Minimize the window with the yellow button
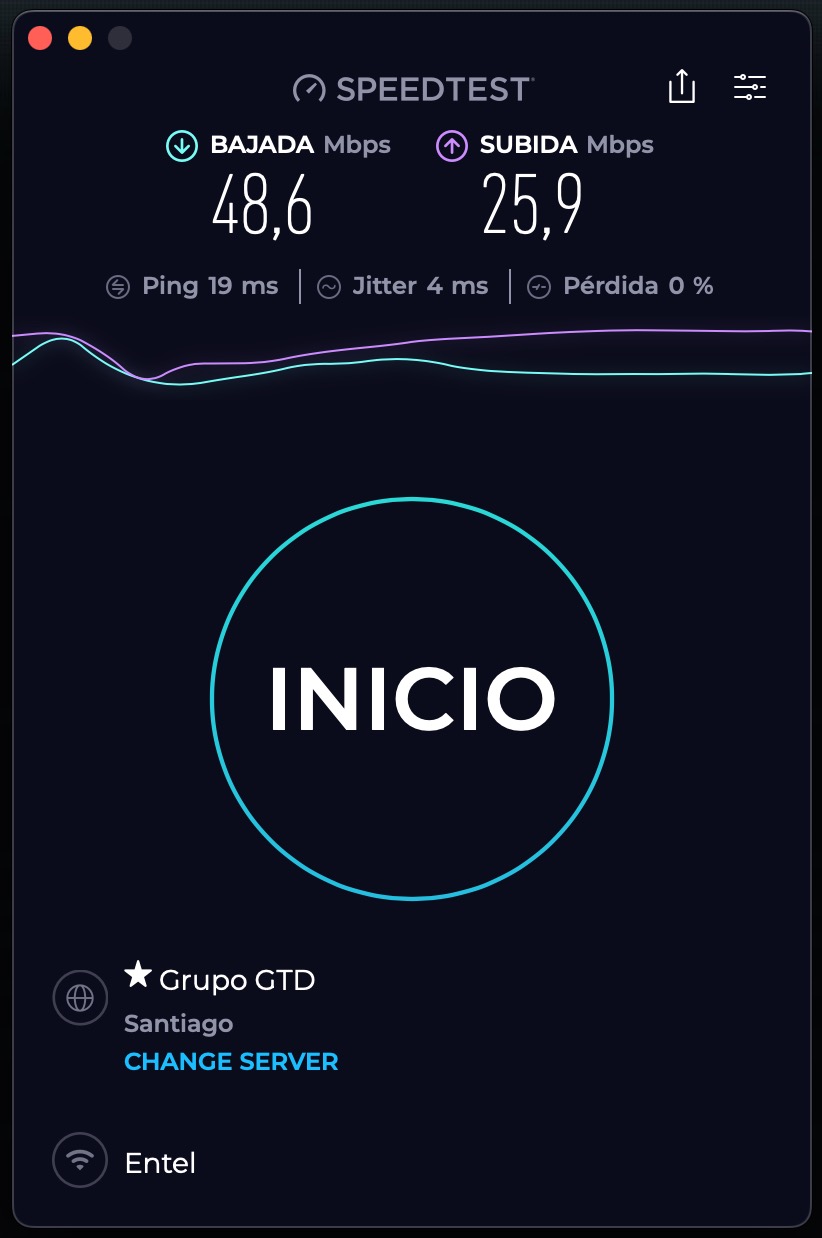The image size is (822, 1238). tap(80, 39)
